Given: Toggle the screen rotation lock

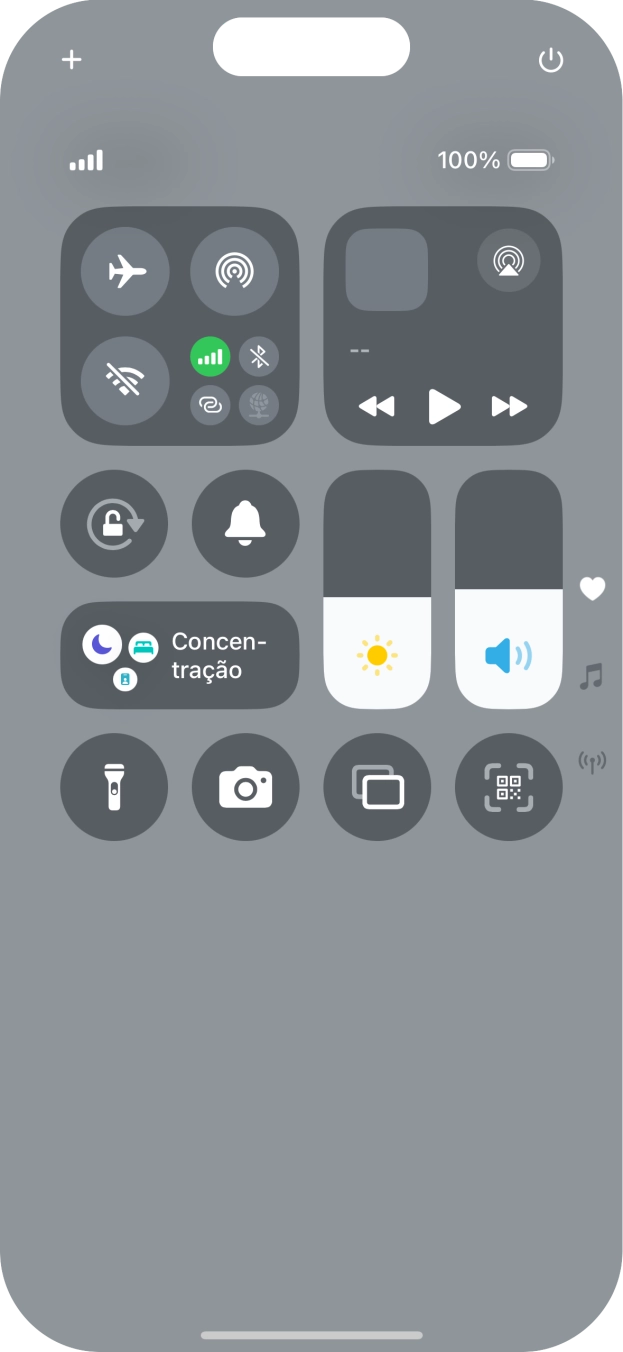Looking at the screenshot, I should coord(114,524).
